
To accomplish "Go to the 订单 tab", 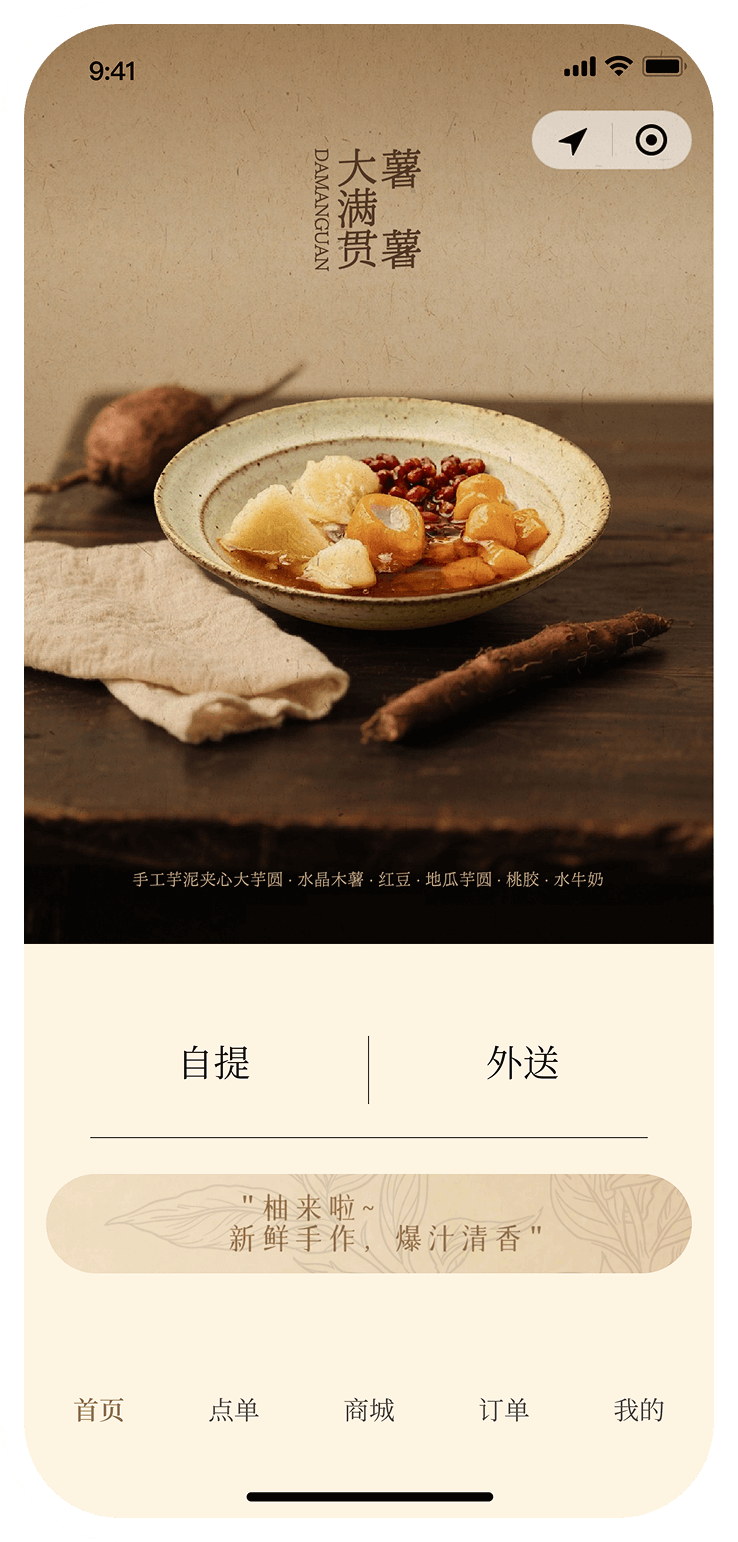I will tap(504, 1411).
